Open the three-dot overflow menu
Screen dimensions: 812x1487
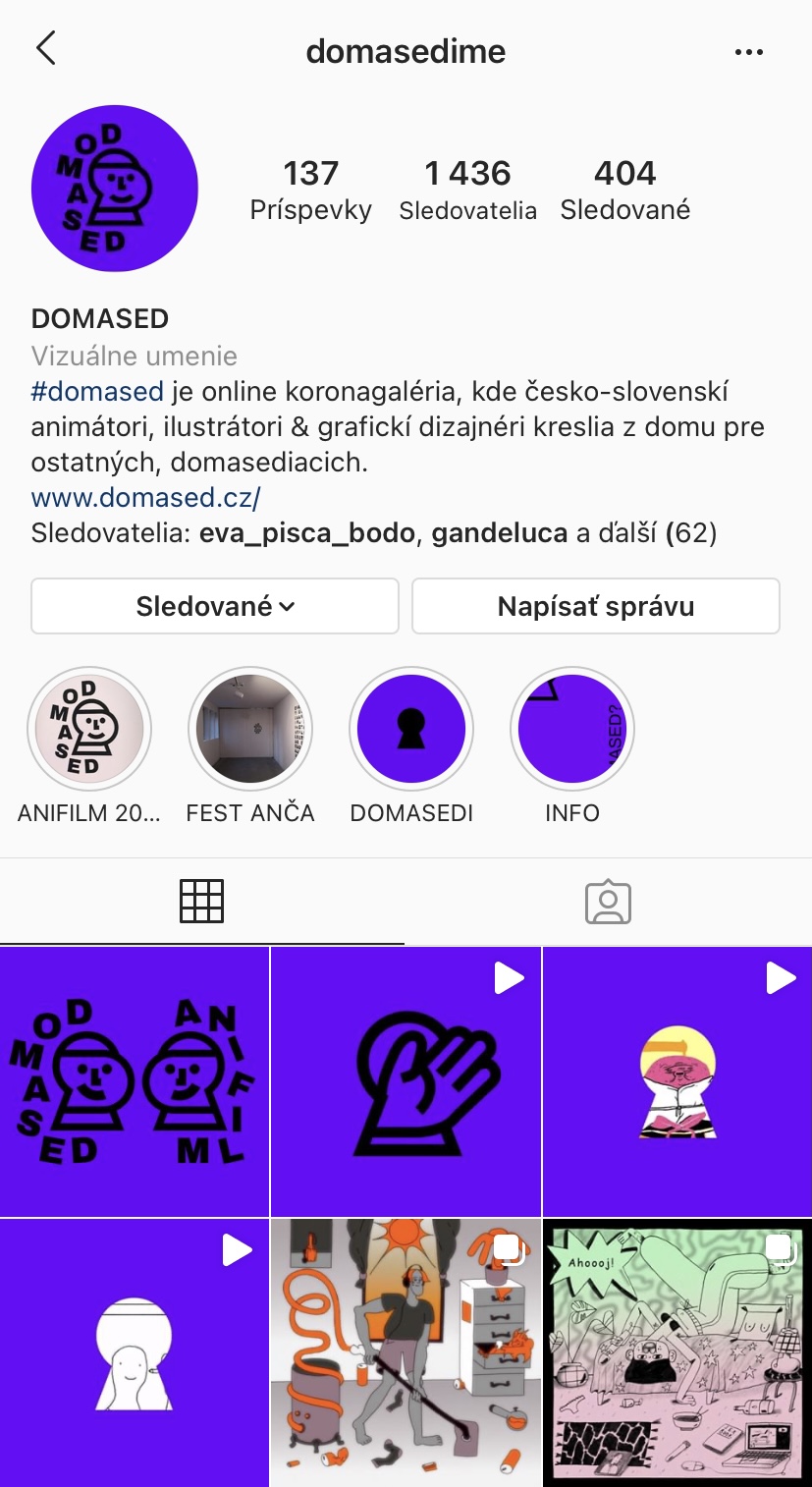(749, 52)
